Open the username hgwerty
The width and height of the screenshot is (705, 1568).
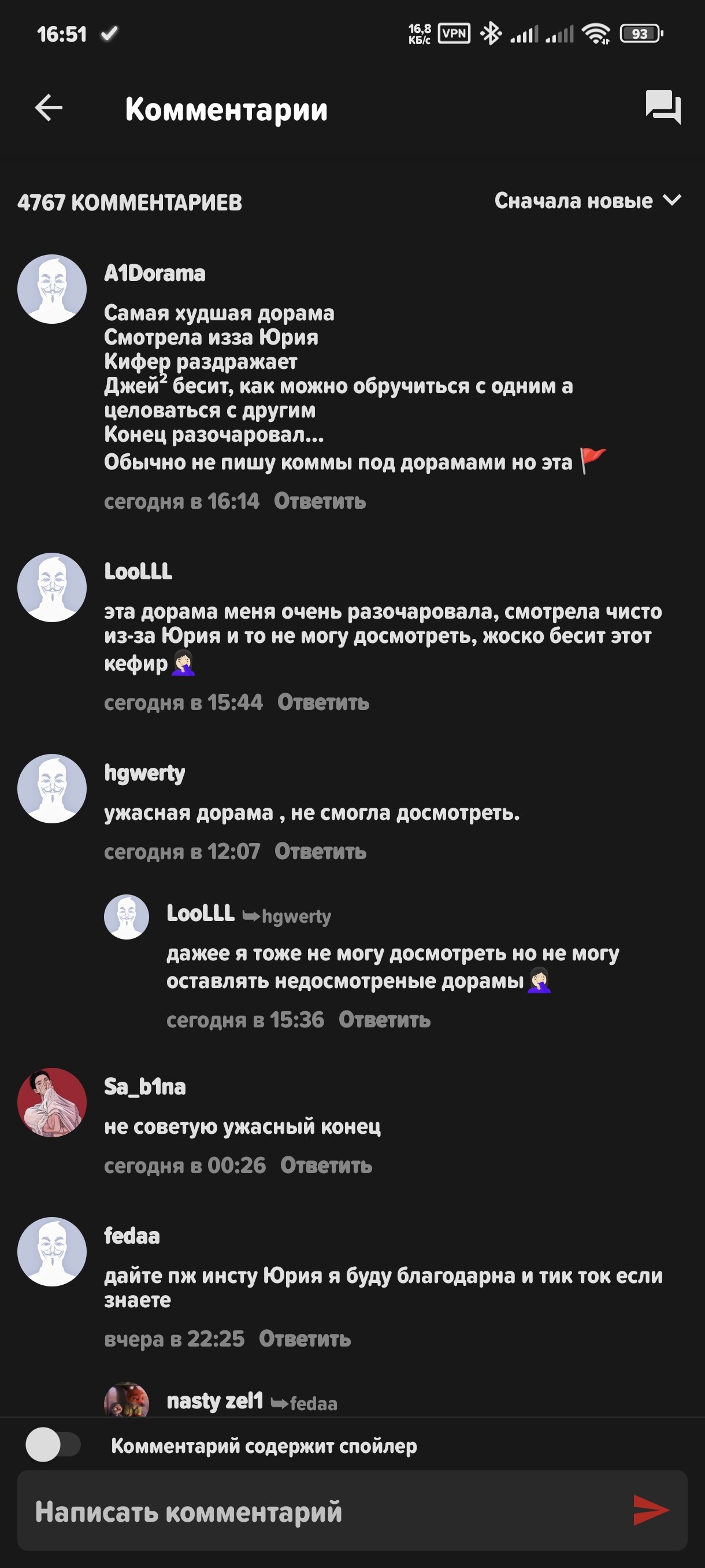click(x=144, y=773)
